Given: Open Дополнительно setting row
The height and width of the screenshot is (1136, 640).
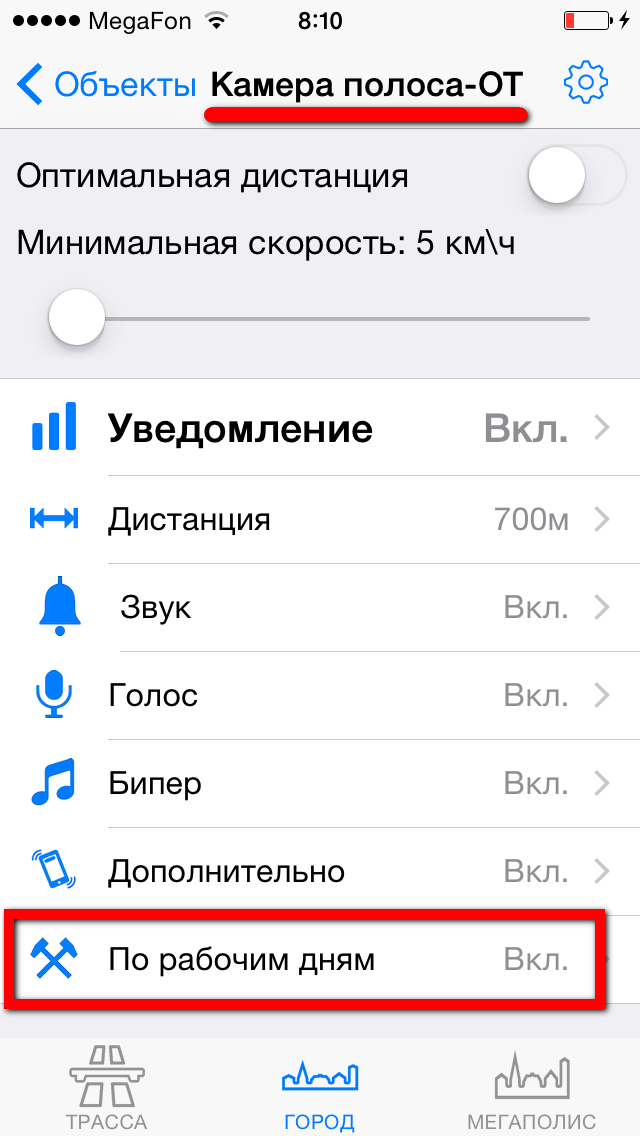Looking at the screenshot, I should [320, 871].
